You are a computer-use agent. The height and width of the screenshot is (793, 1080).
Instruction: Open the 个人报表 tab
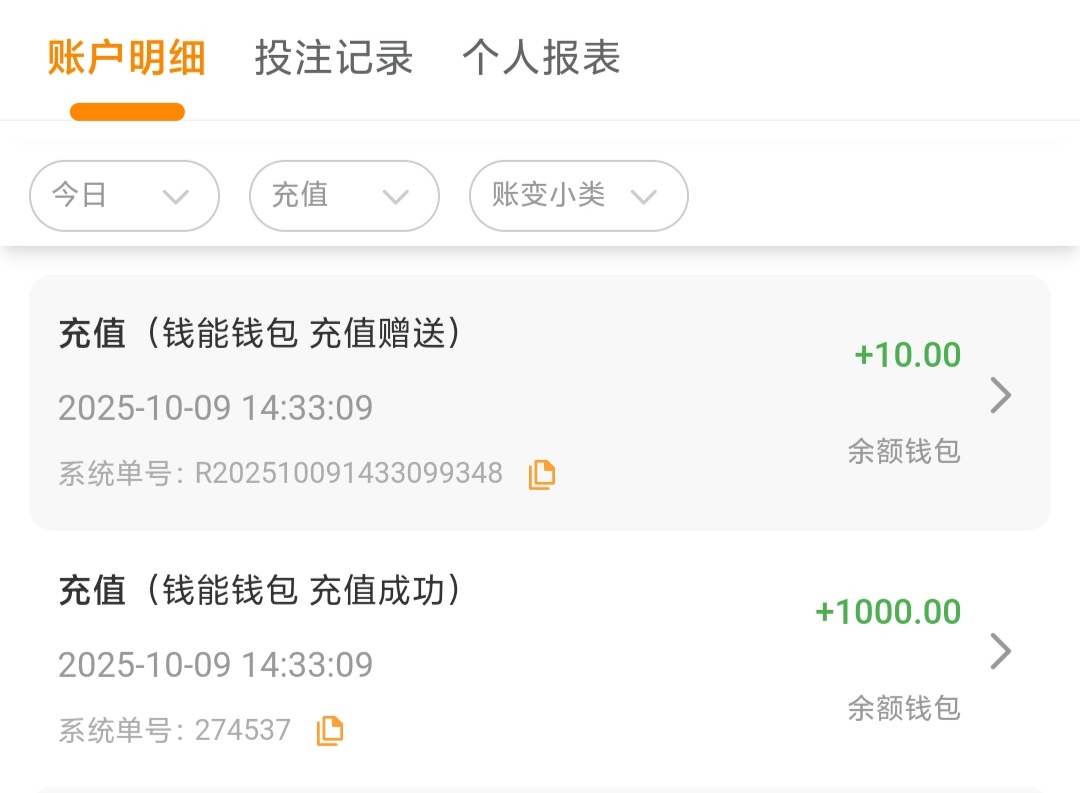pos(541,58)
